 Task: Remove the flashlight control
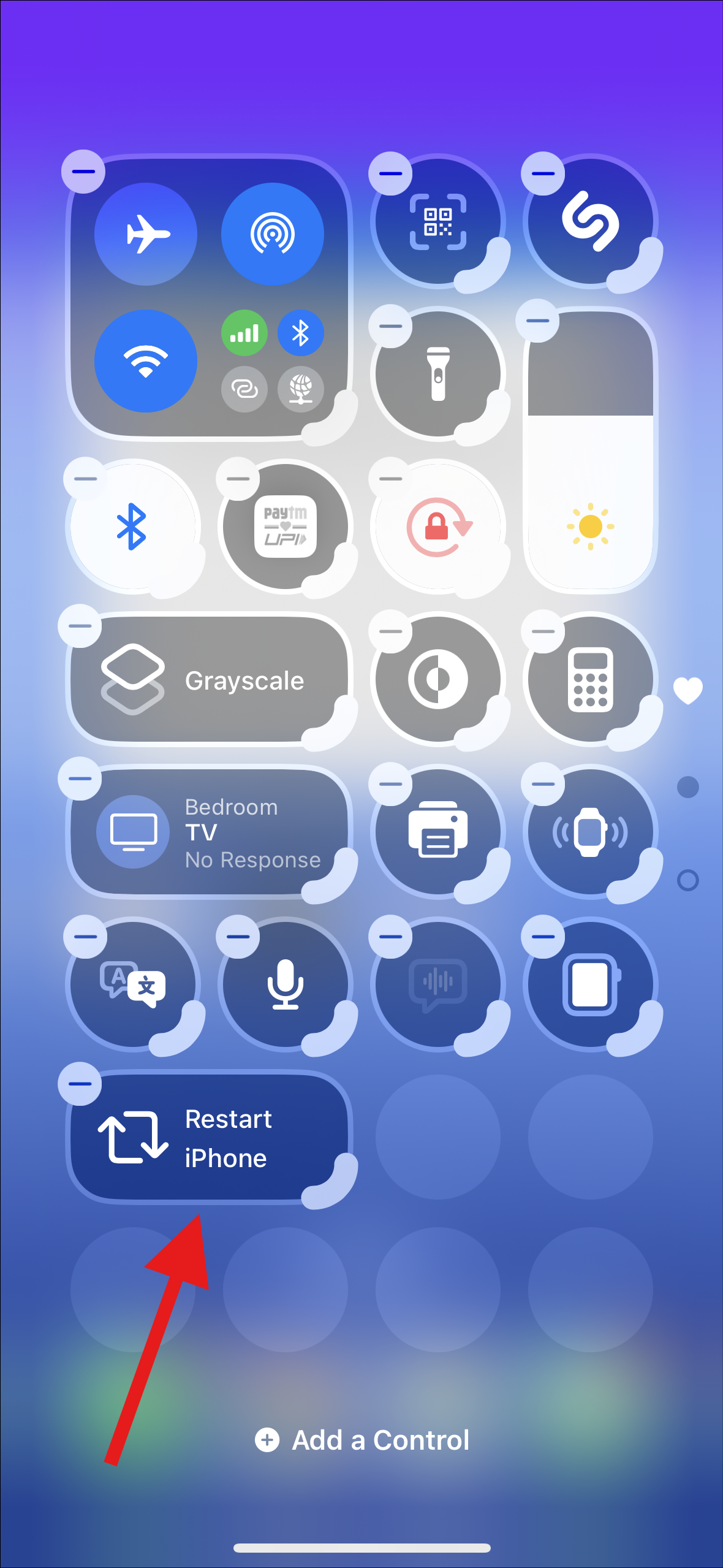(x=390, y=325)
